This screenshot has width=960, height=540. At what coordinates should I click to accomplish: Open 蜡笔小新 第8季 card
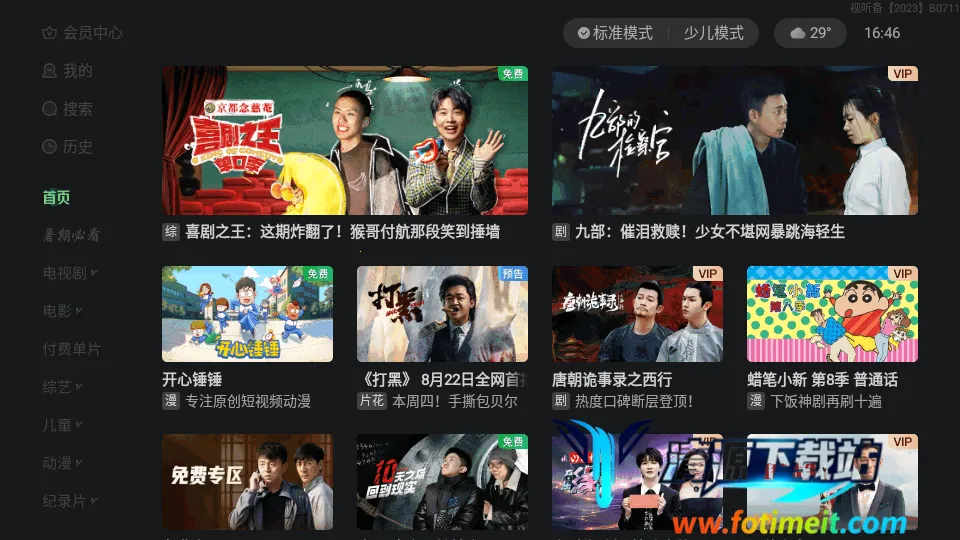[832, 314]
